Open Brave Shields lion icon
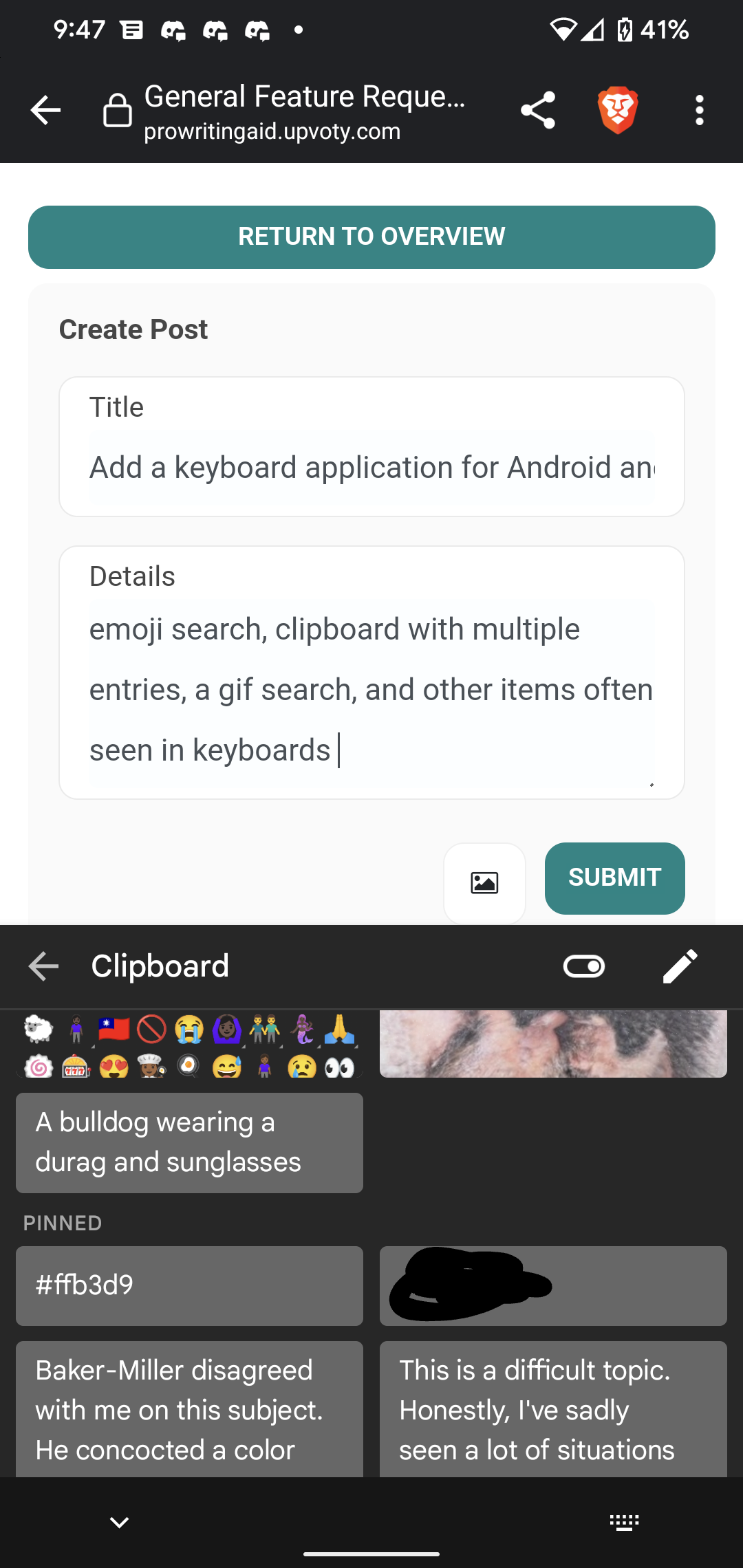The height and width of the screenshot is (1568, 743). pyautogui.click(x=618, y=110)
